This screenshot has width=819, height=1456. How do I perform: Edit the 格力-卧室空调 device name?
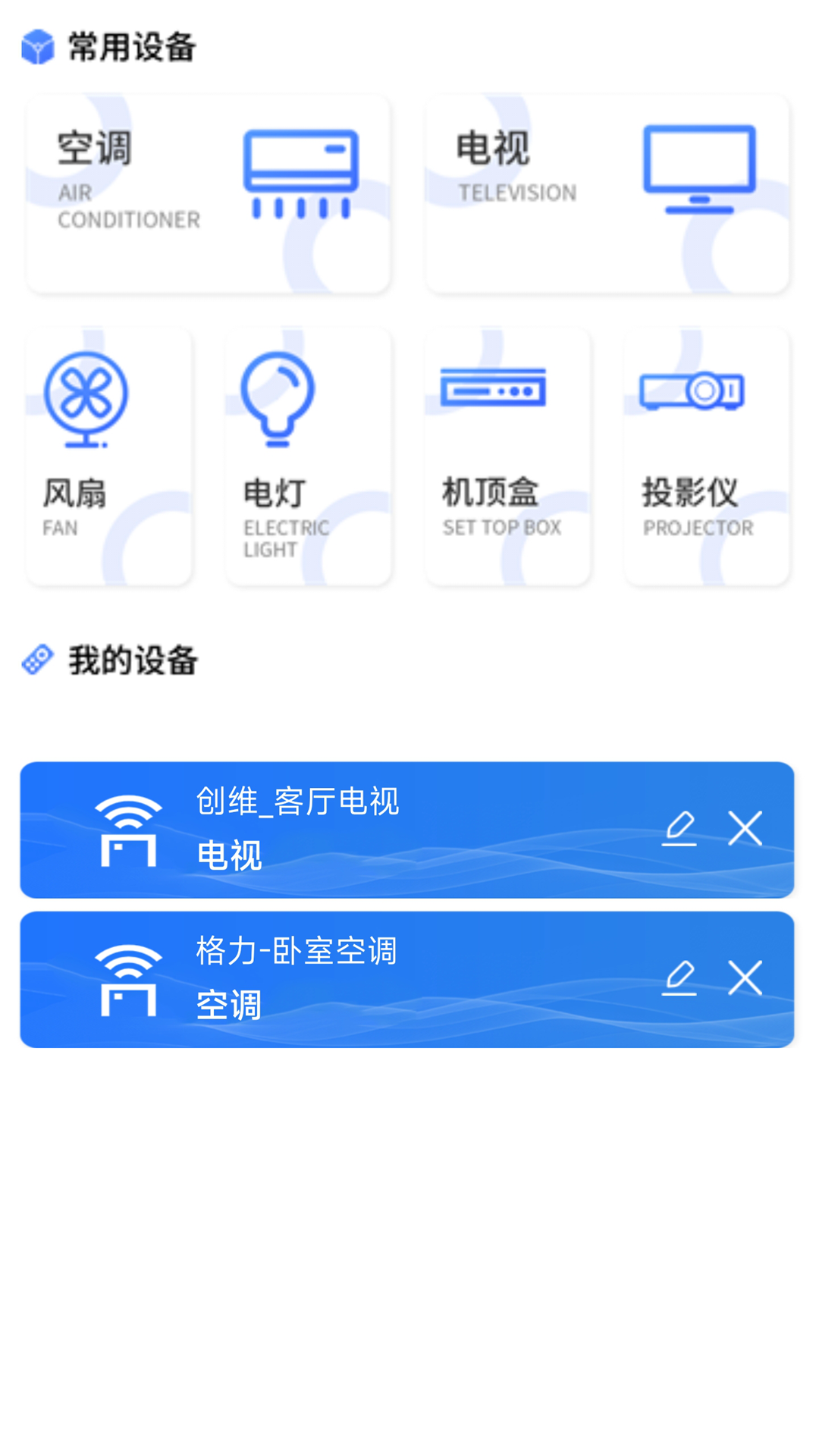[680, 978]
